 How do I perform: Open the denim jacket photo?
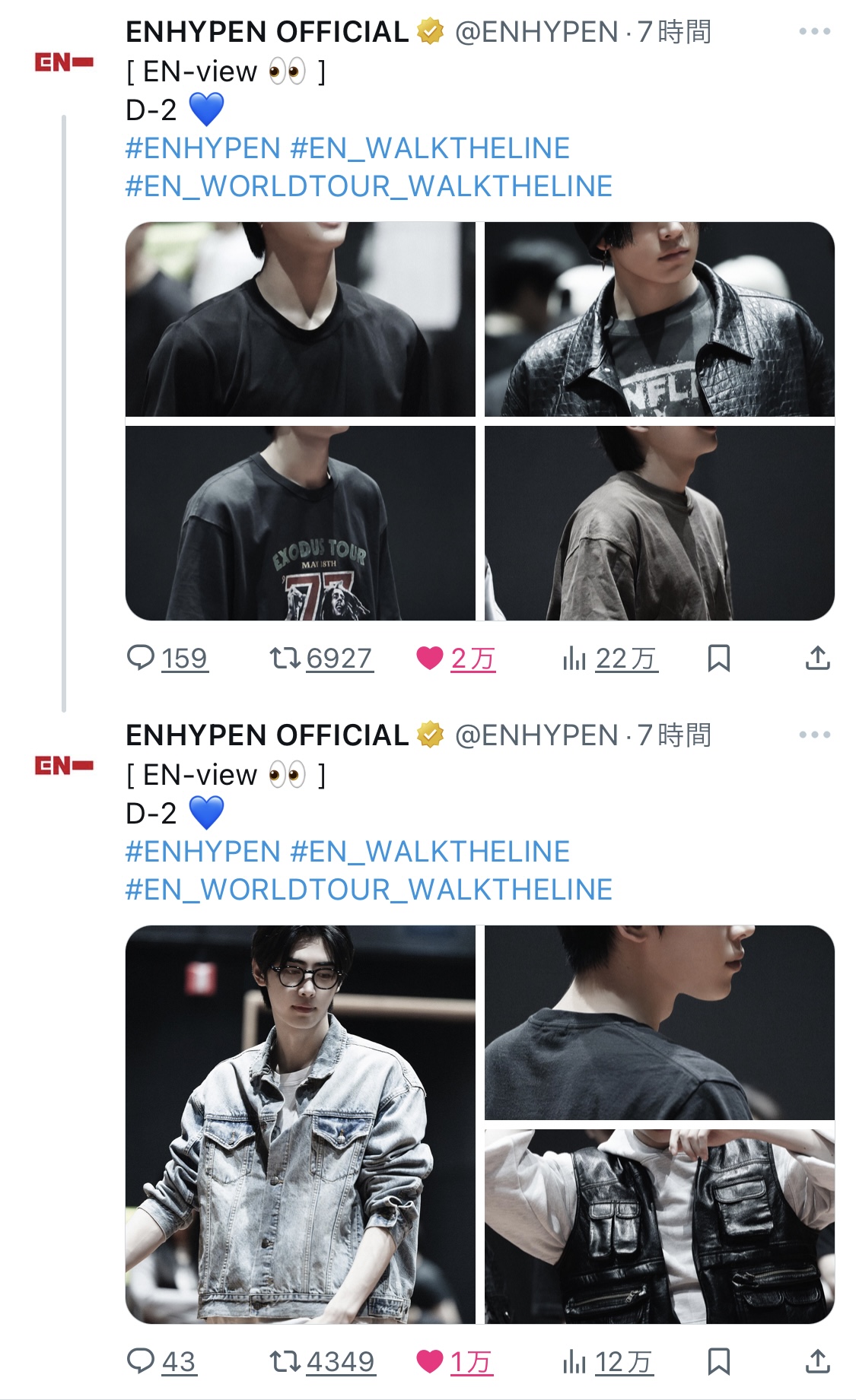(300, 1124)
